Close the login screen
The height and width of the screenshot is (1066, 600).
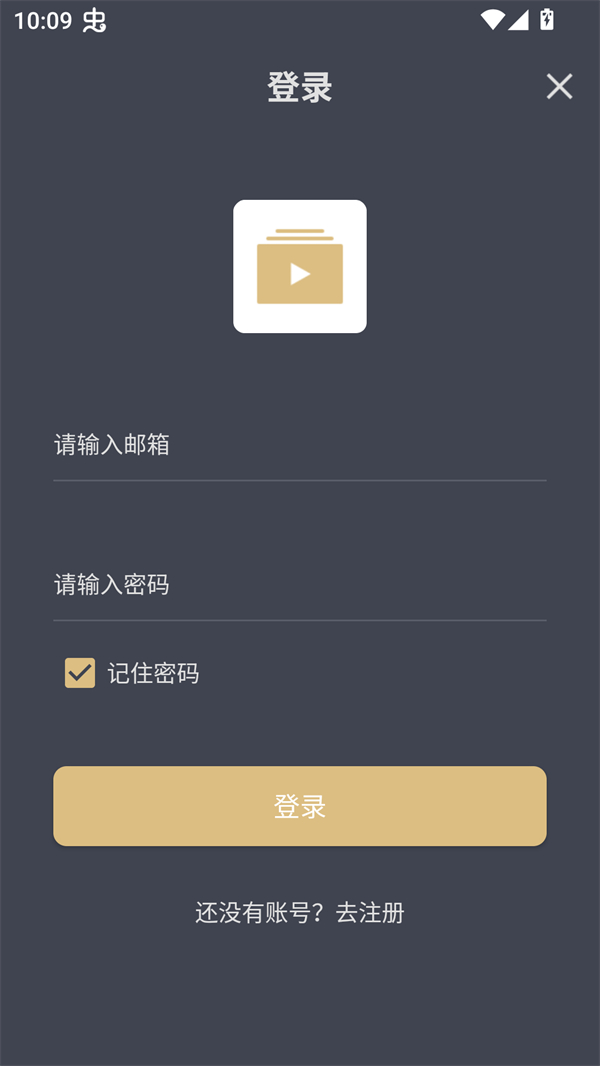click(559, 87)
